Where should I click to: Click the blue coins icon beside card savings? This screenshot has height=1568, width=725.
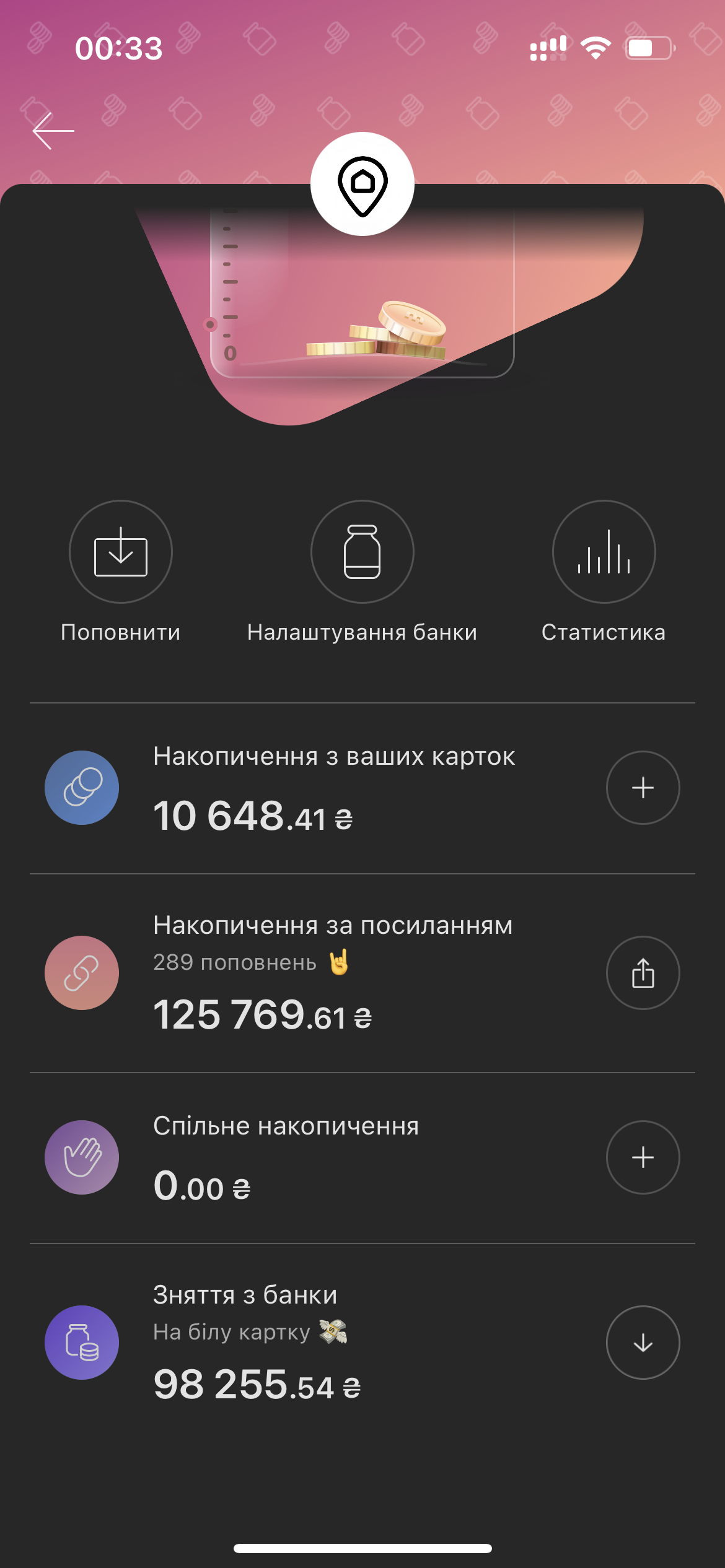[81, 787]
